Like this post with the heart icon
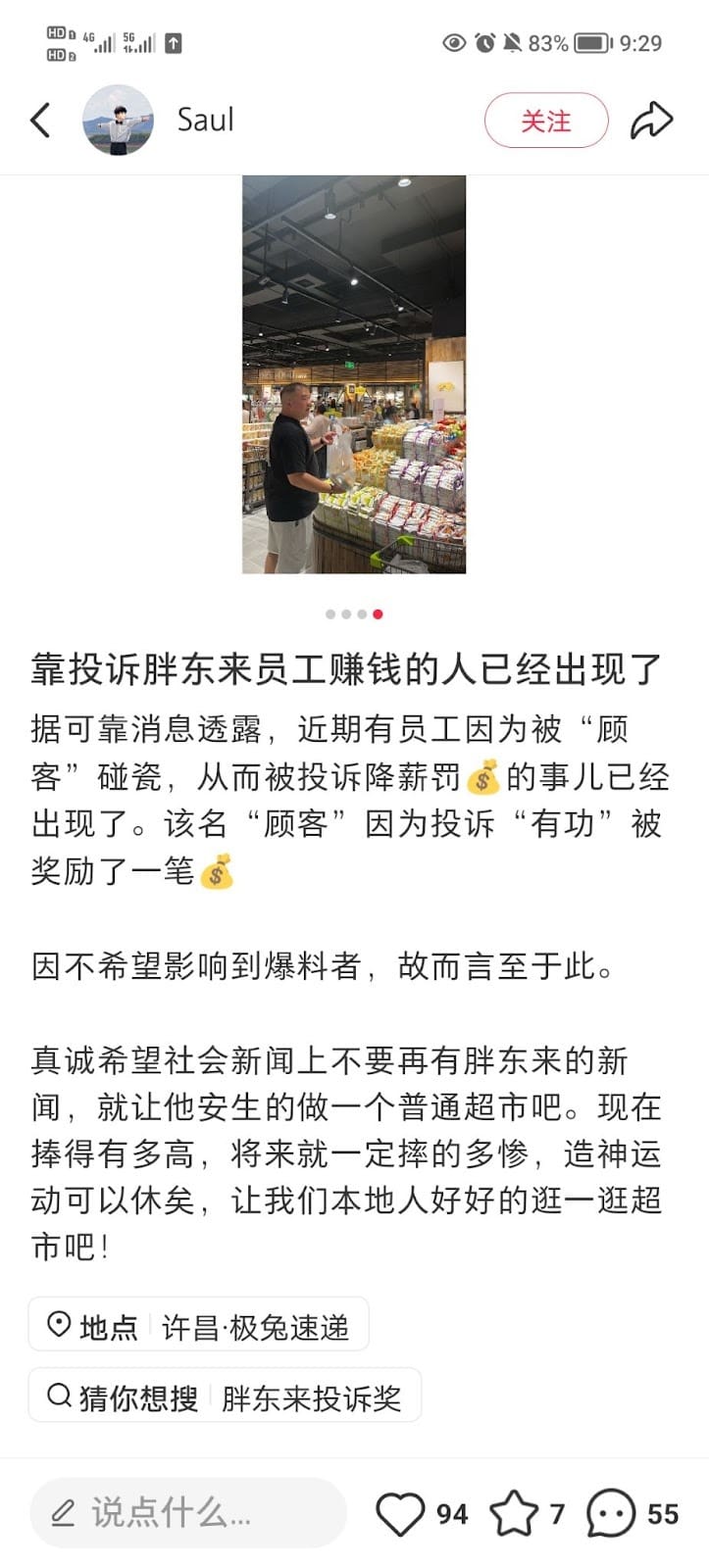 401,1514
